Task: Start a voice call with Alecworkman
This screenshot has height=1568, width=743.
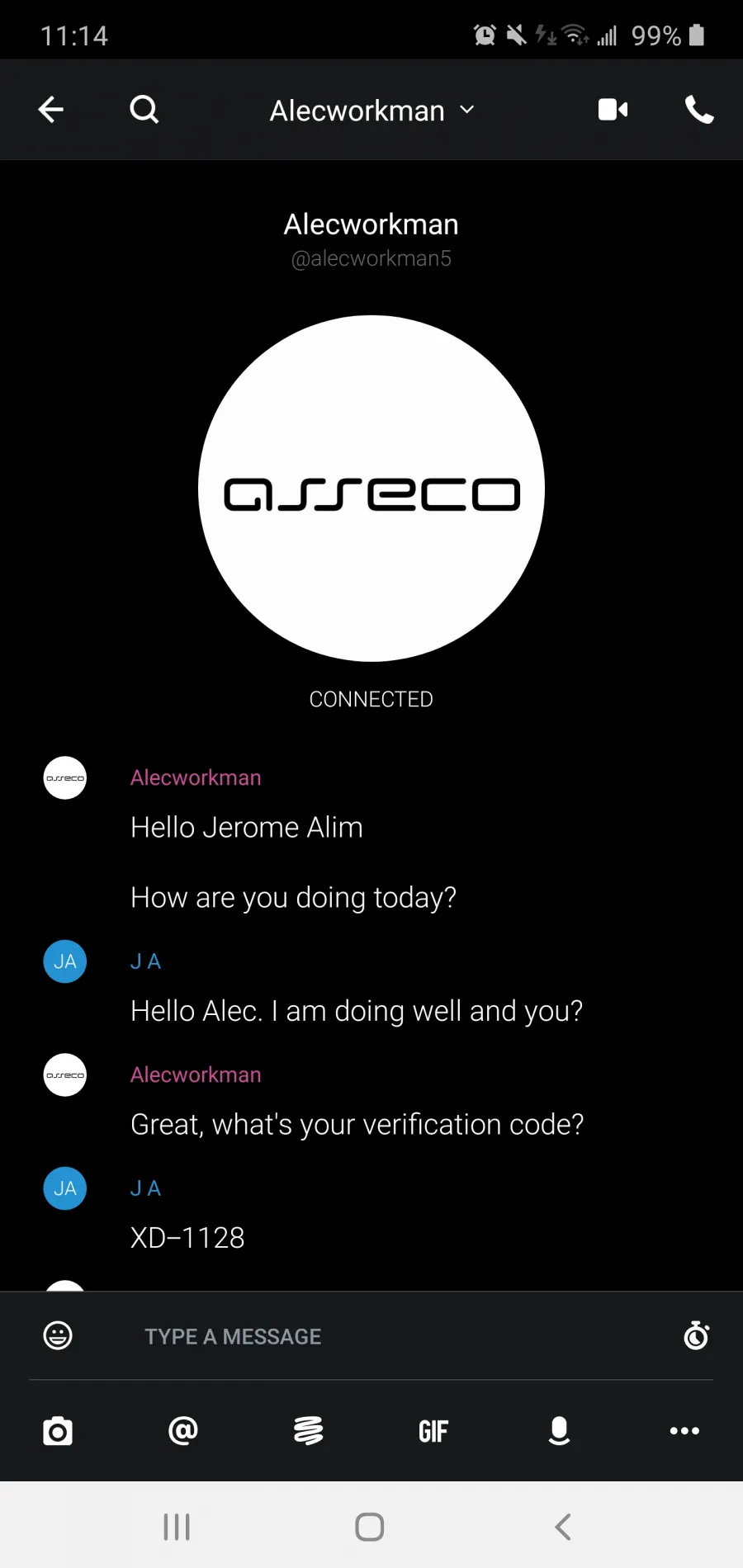Action: pyautogui.click(x=699, y=109)
